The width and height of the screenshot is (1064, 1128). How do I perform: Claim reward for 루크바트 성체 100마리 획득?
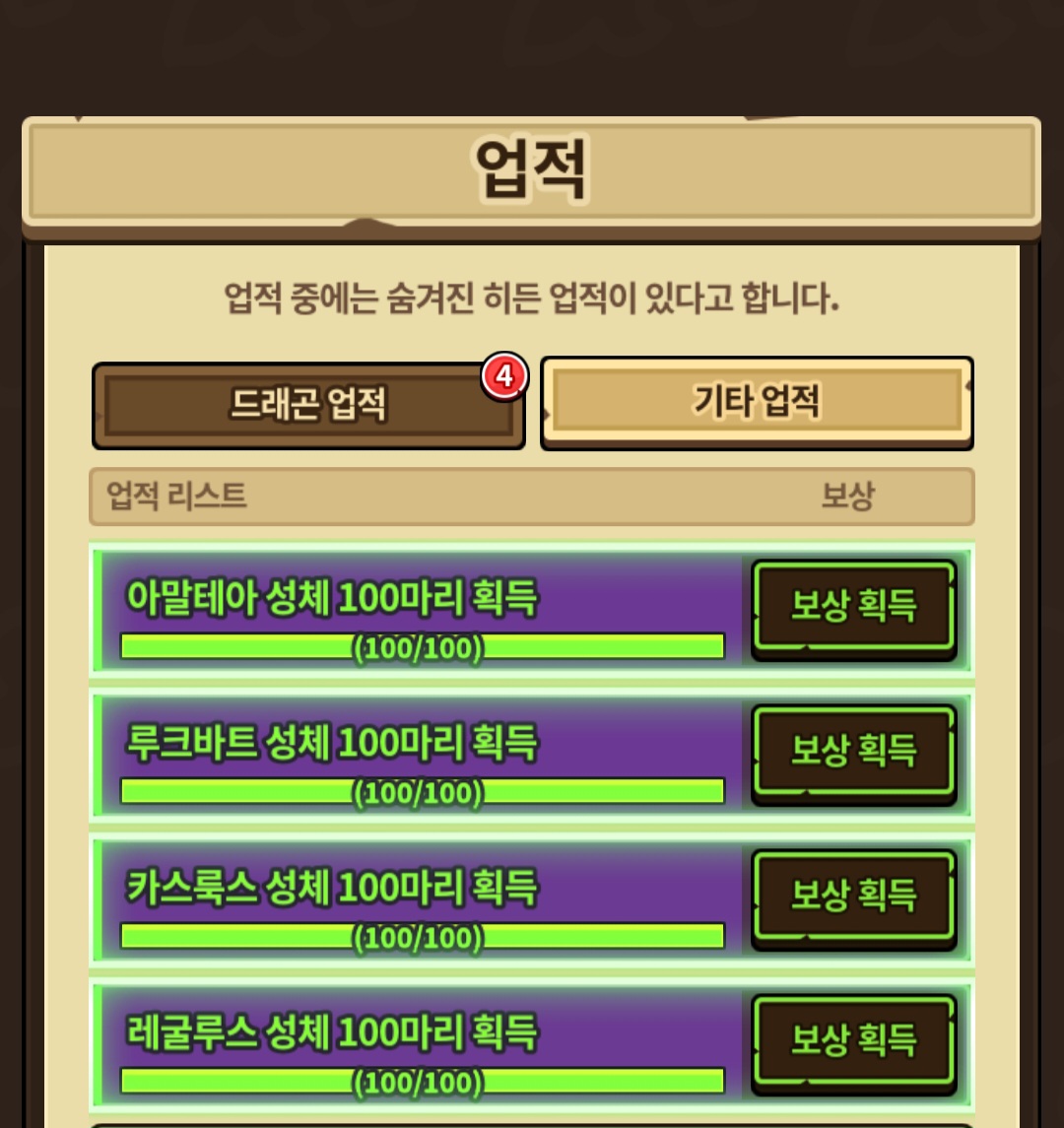coord(854,755)
